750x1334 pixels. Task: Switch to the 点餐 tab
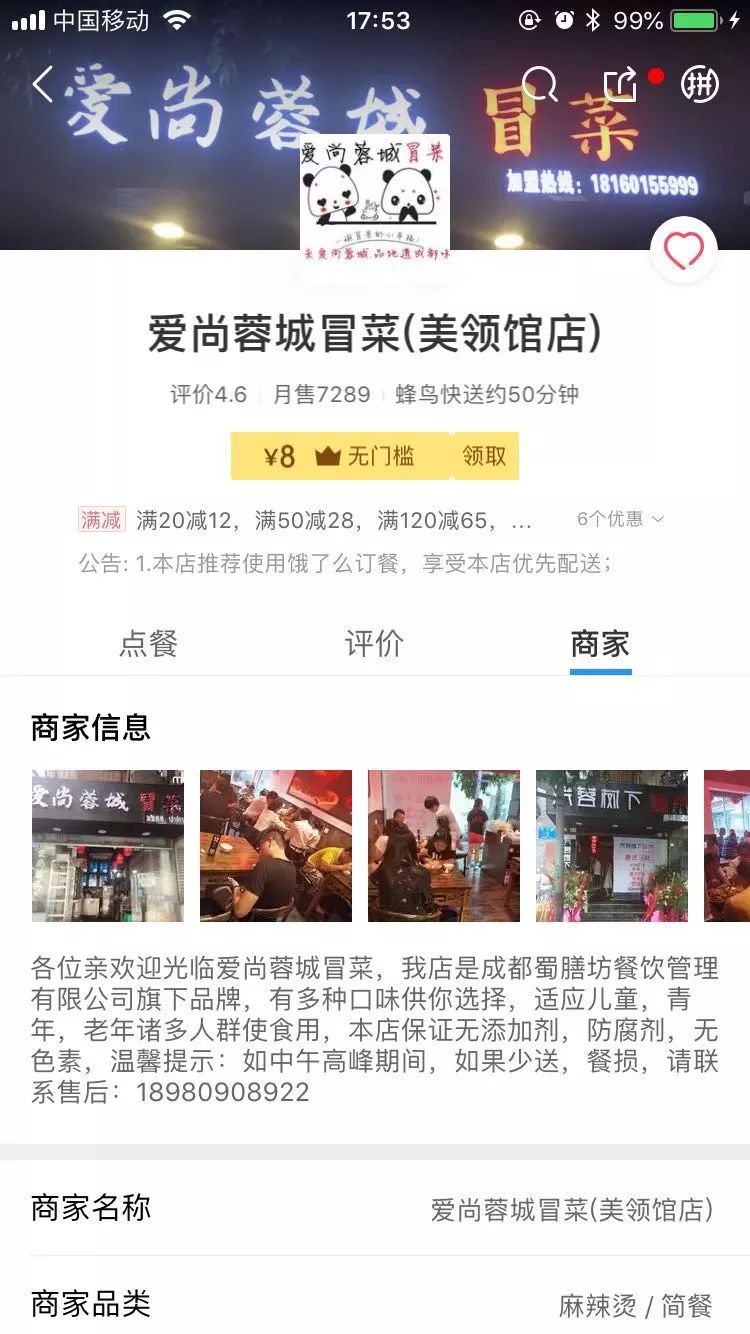click(148, 643)
